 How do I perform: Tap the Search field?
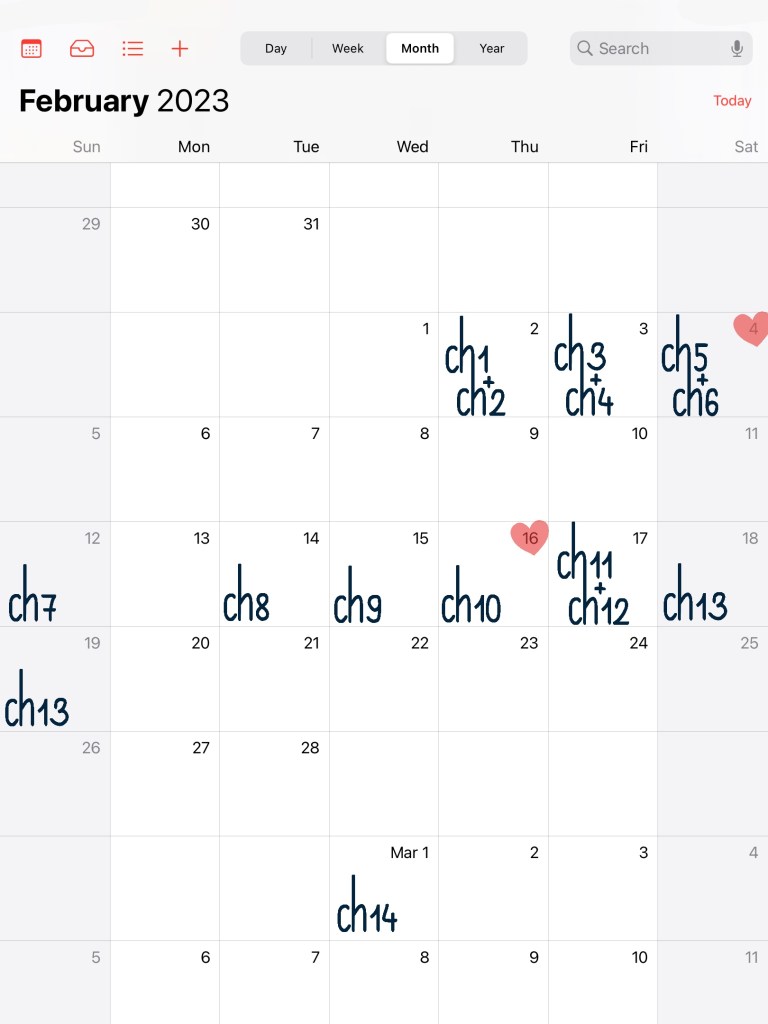coord(650,48)
